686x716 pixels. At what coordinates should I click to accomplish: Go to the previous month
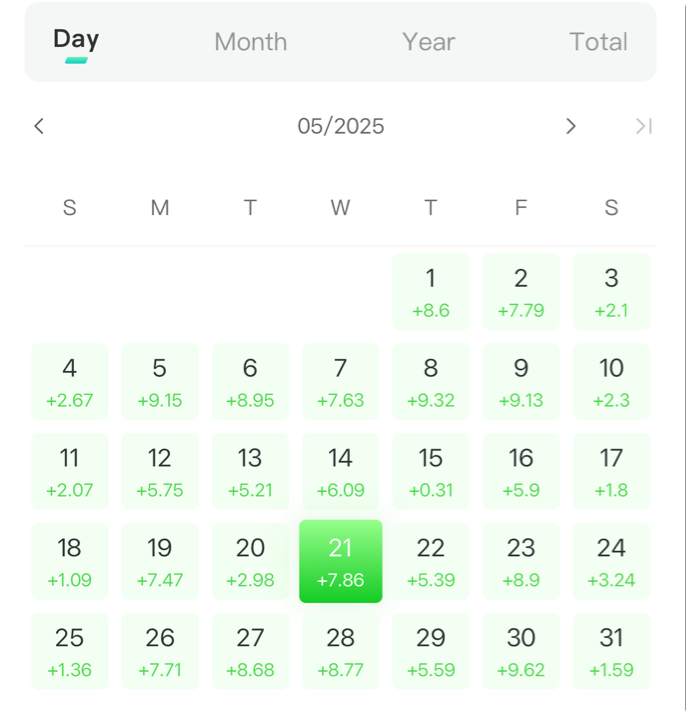(x=39, y=126)
